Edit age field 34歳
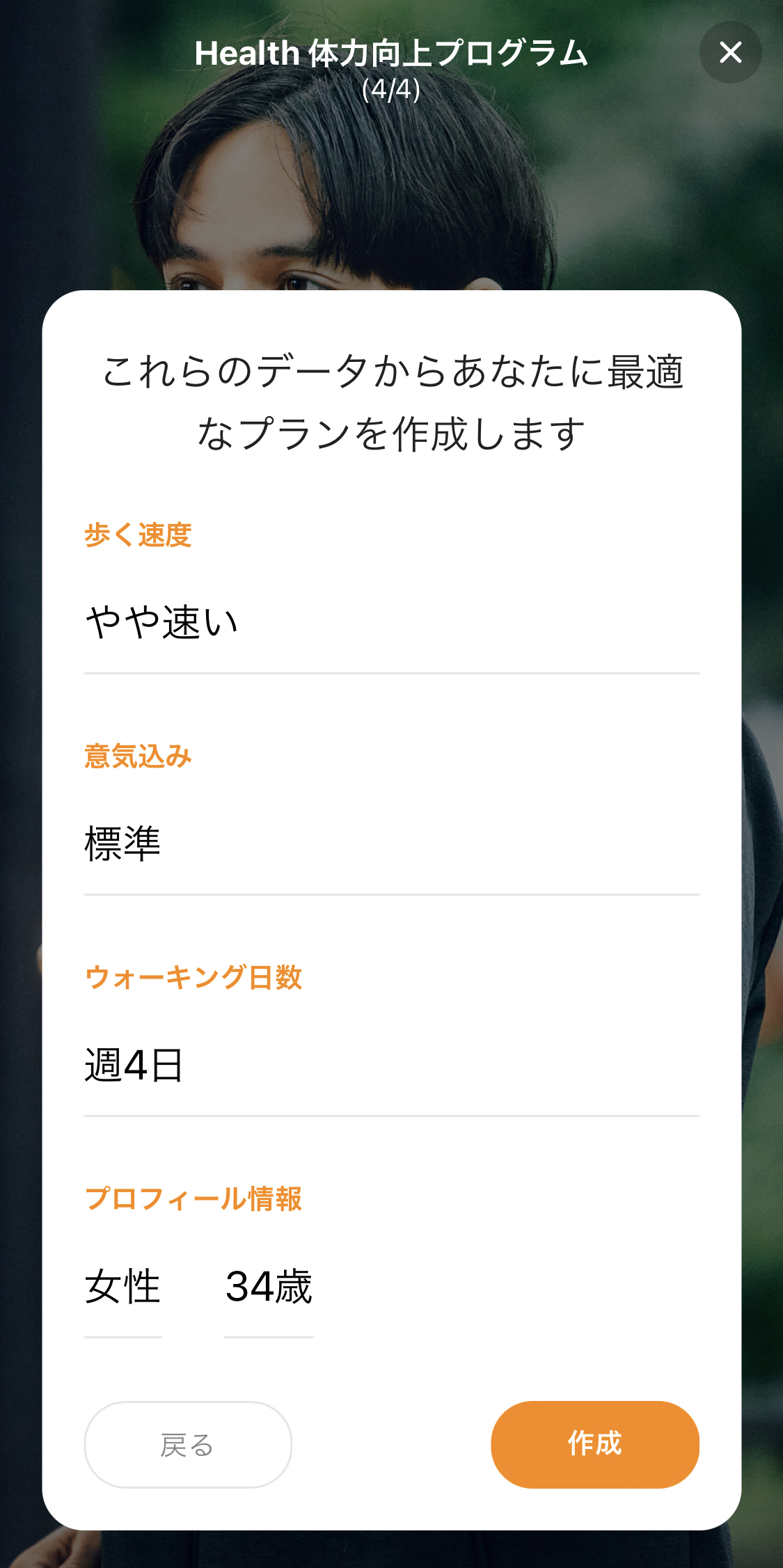Screen dimensions: 783x1568 [269, 1286]
